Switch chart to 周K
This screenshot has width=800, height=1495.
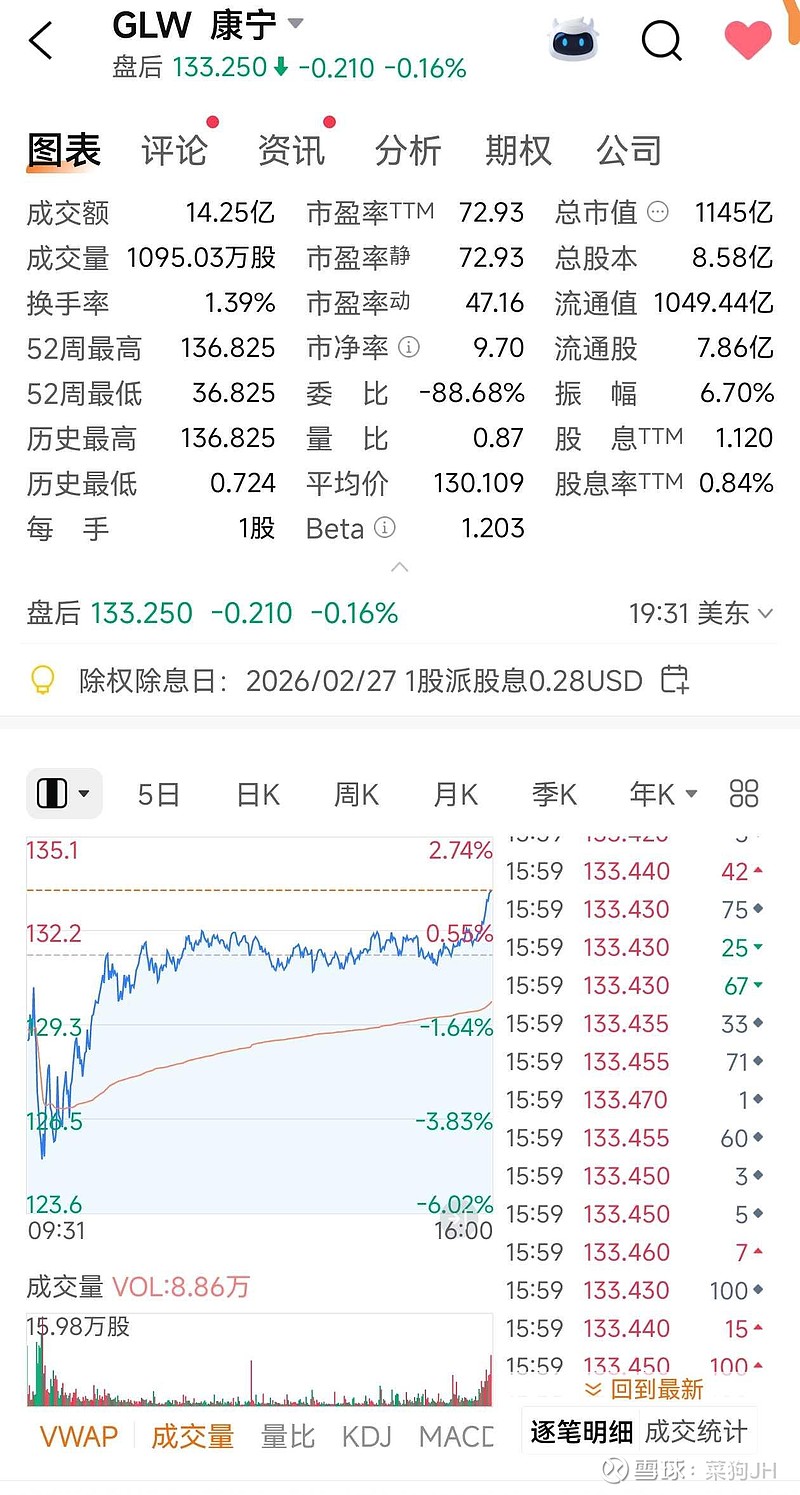tap(356, 795)
